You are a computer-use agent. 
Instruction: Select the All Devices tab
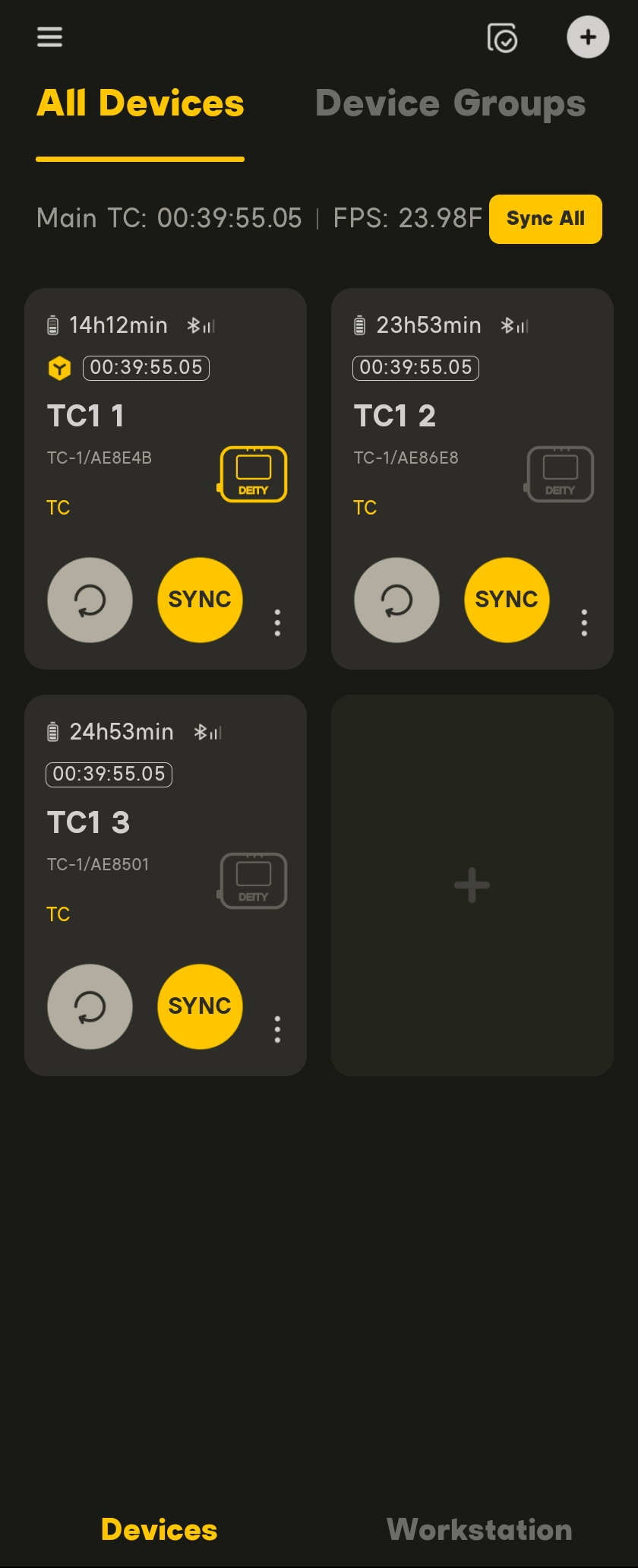click(141, 103)
